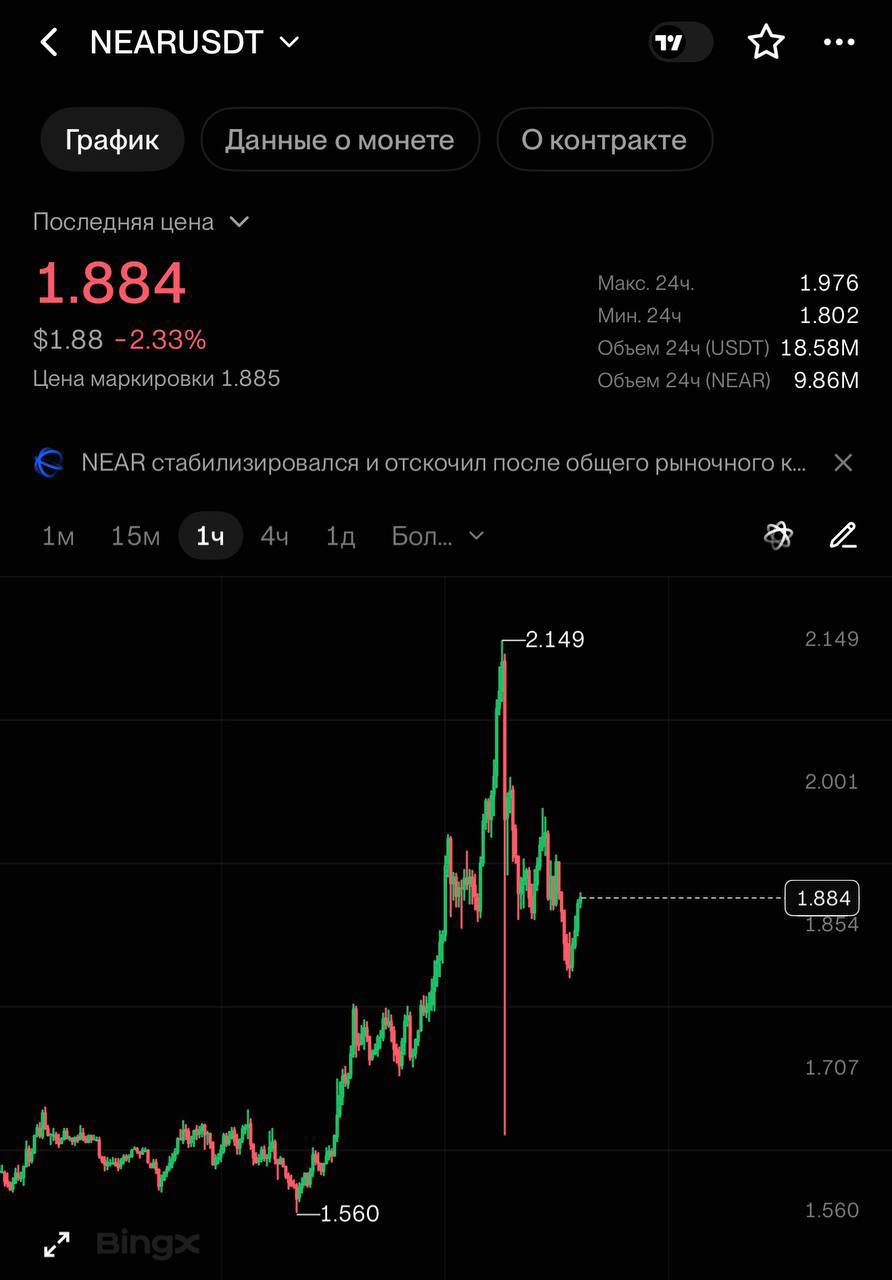Expand the Бол… more intervals dropdown
Screen dimensions: 892x1280
pos(437,536)
